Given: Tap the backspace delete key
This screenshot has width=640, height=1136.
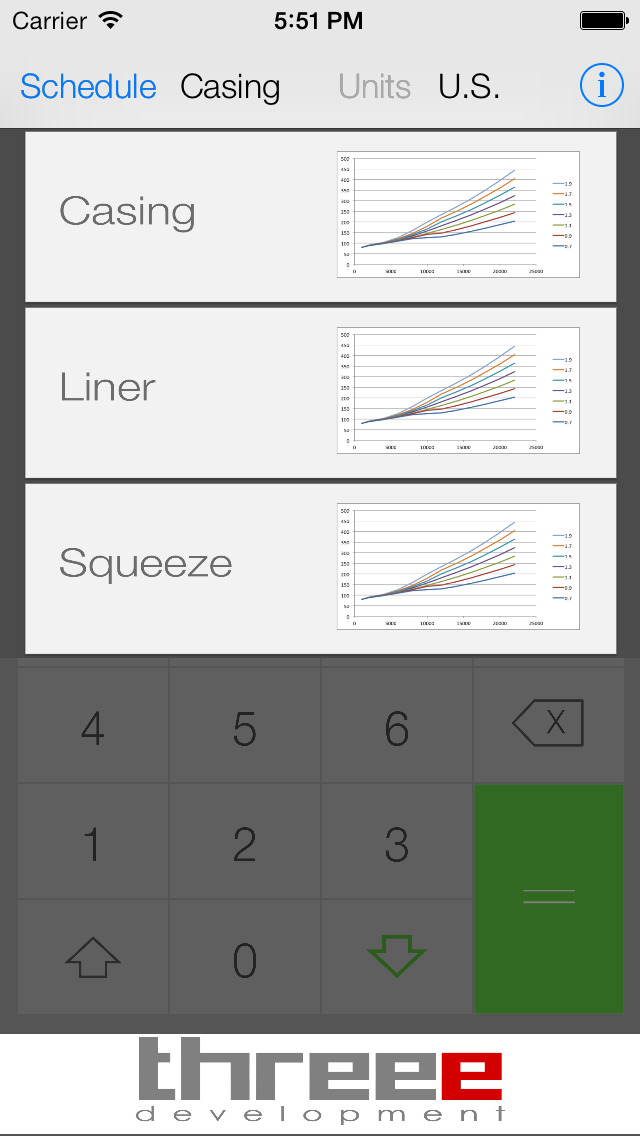Looking at the screenshot, I should (549, 723).
